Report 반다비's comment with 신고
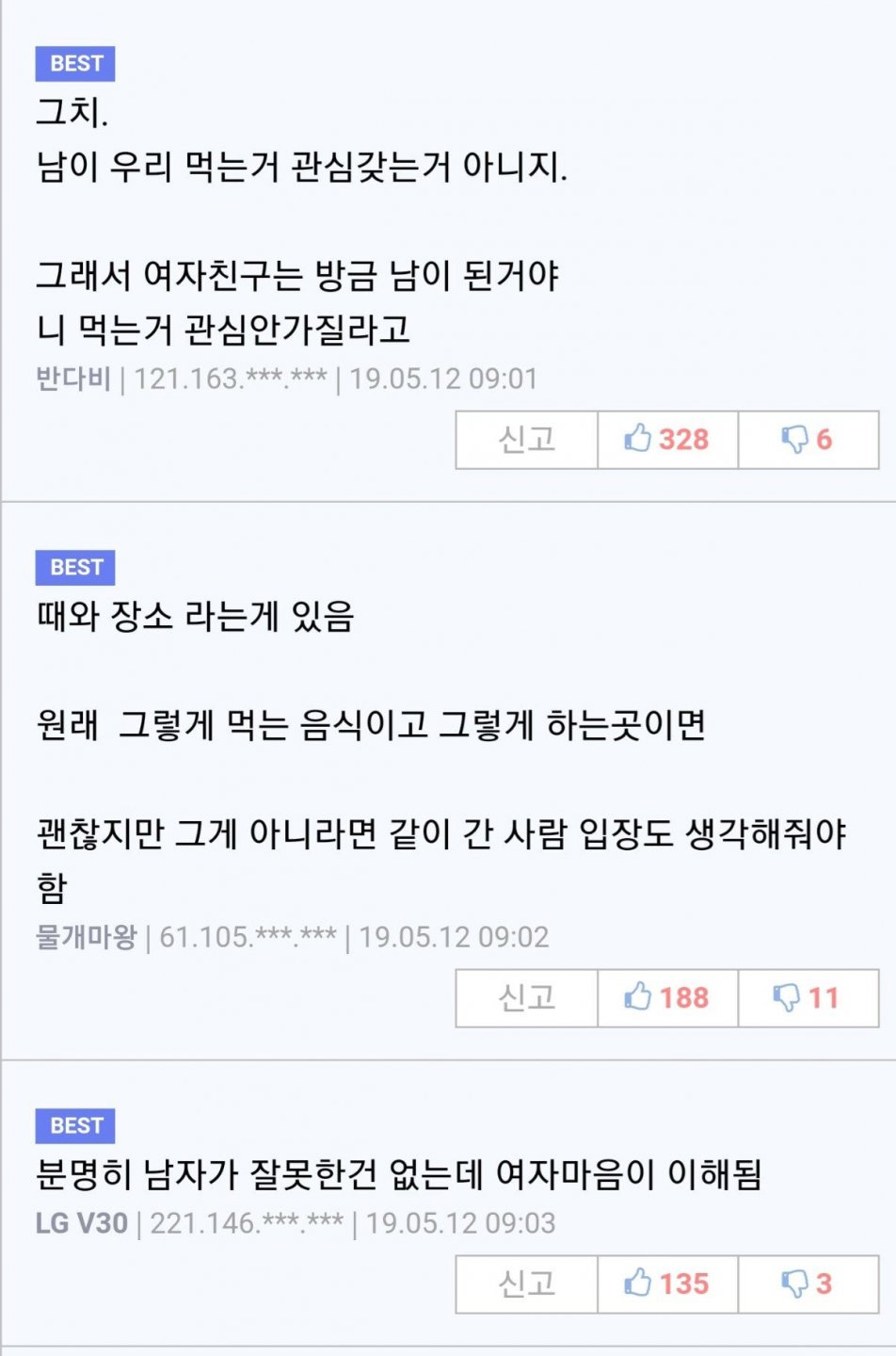The width and height of the screenshot is (896, 1356). point(526,440)
